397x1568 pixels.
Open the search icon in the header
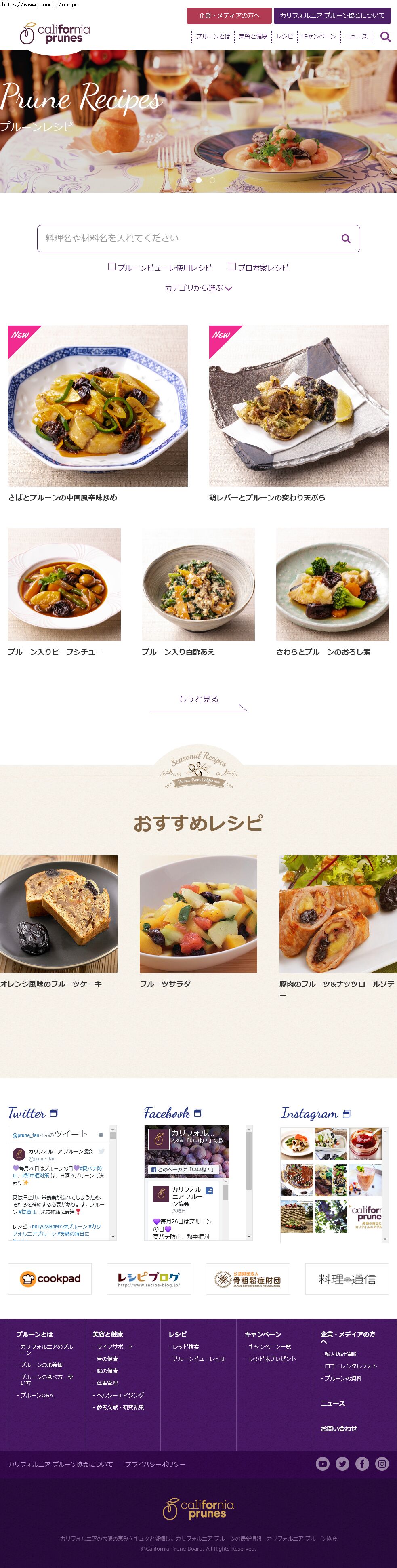[x=385, y=36]
